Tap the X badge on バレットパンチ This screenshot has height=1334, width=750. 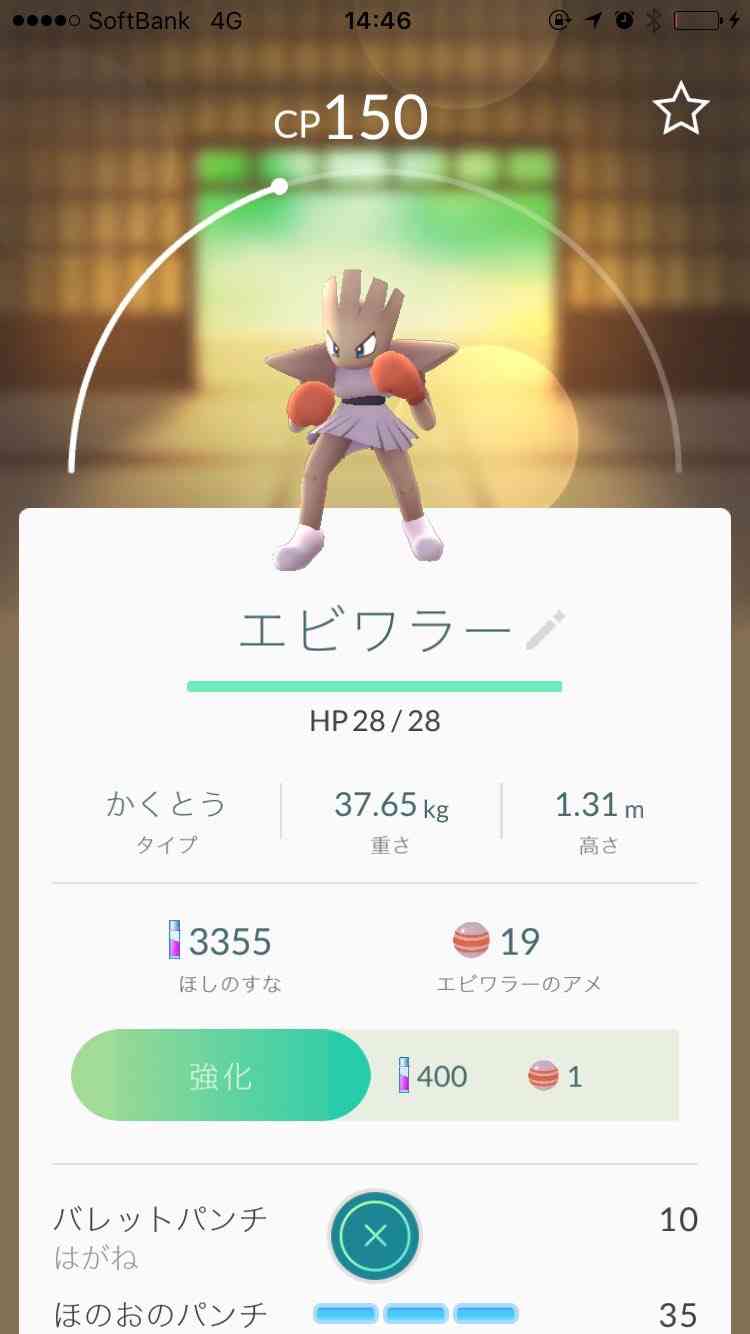(375, 1235)
